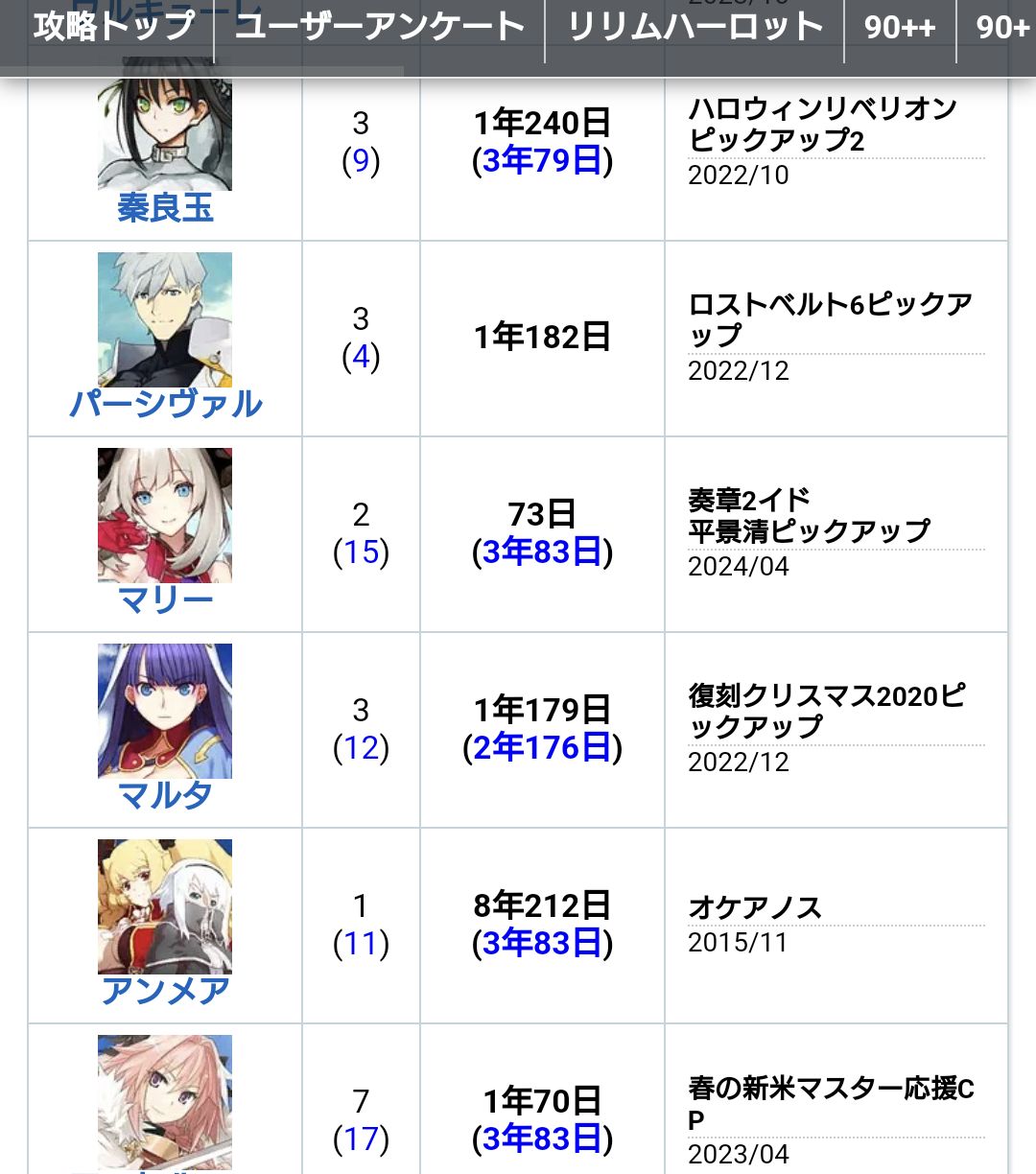View the マリー servant page
Image resolution: width=1036 pixels, height=1174 pixels.
pos(165,599)
